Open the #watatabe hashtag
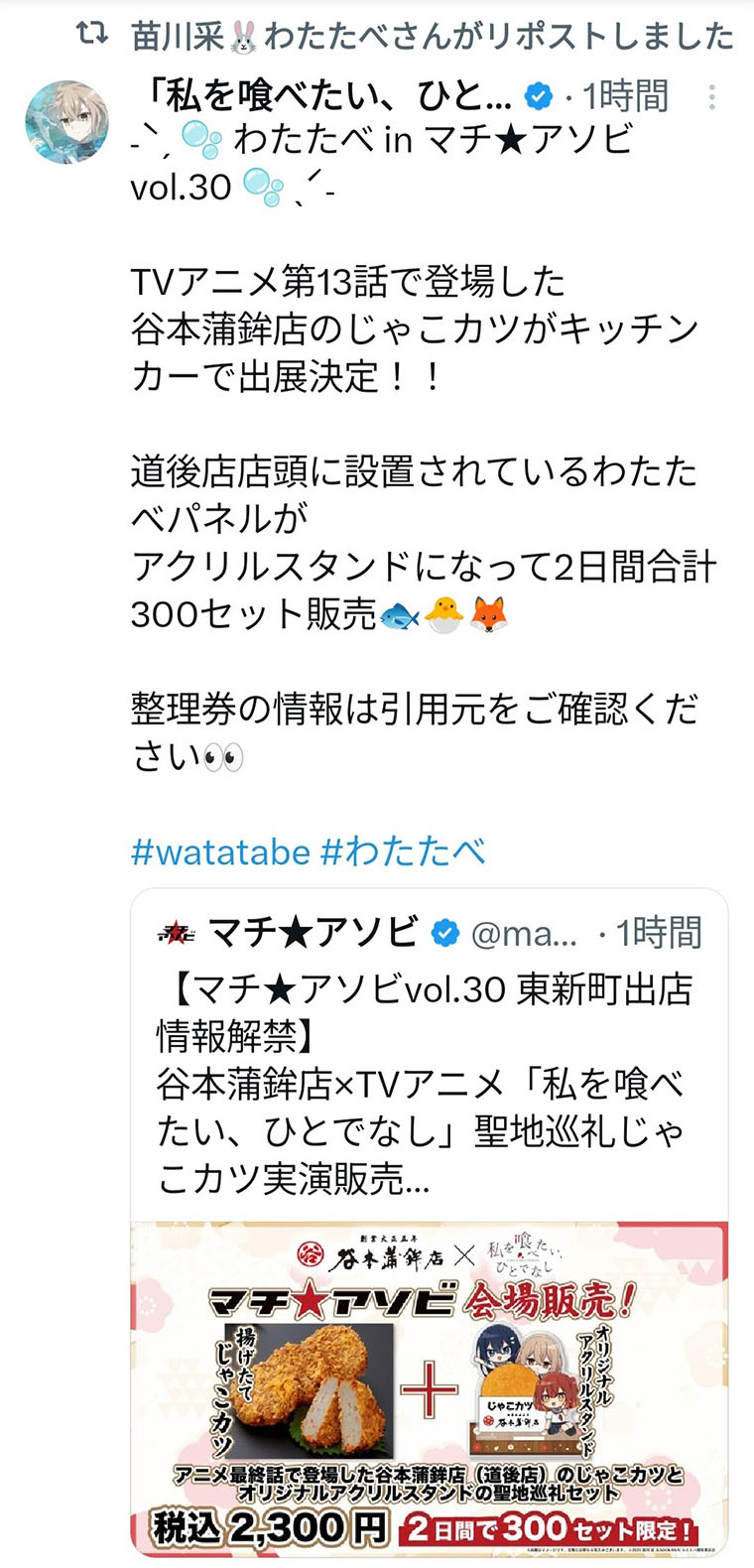The height and width of the screenshot is (1568, 754). click(220, 851)
